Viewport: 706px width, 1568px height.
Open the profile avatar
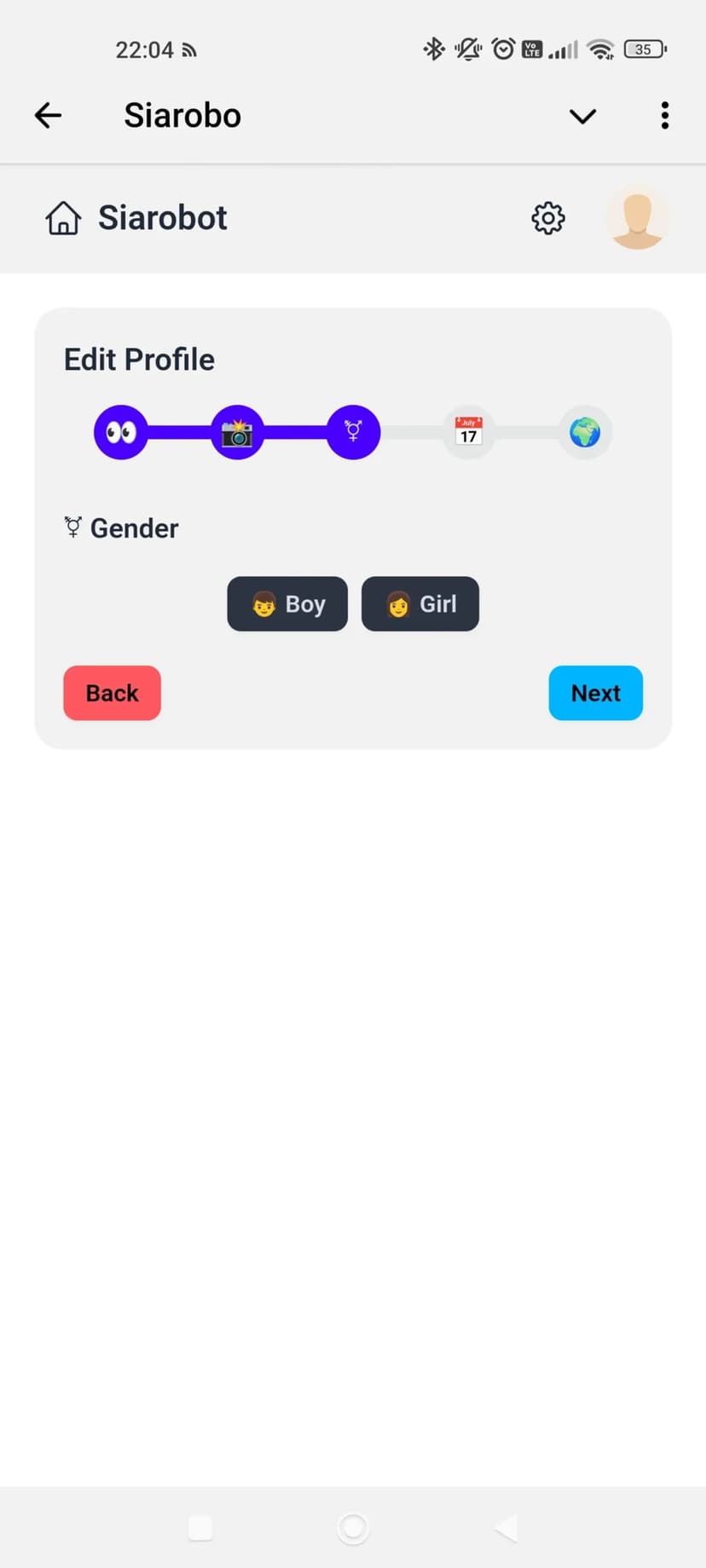637,218
